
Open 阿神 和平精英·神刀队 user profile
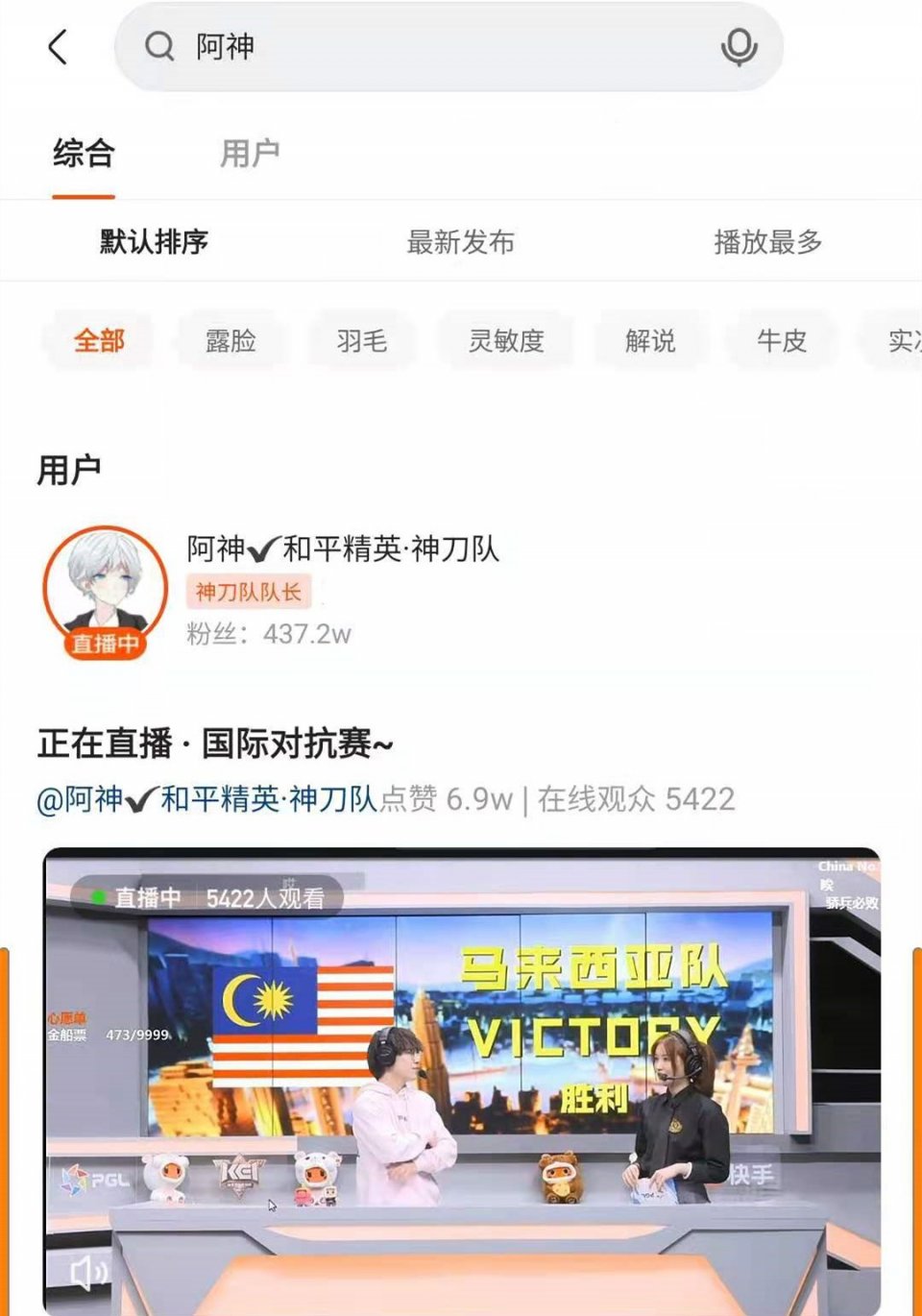point(343,549)
